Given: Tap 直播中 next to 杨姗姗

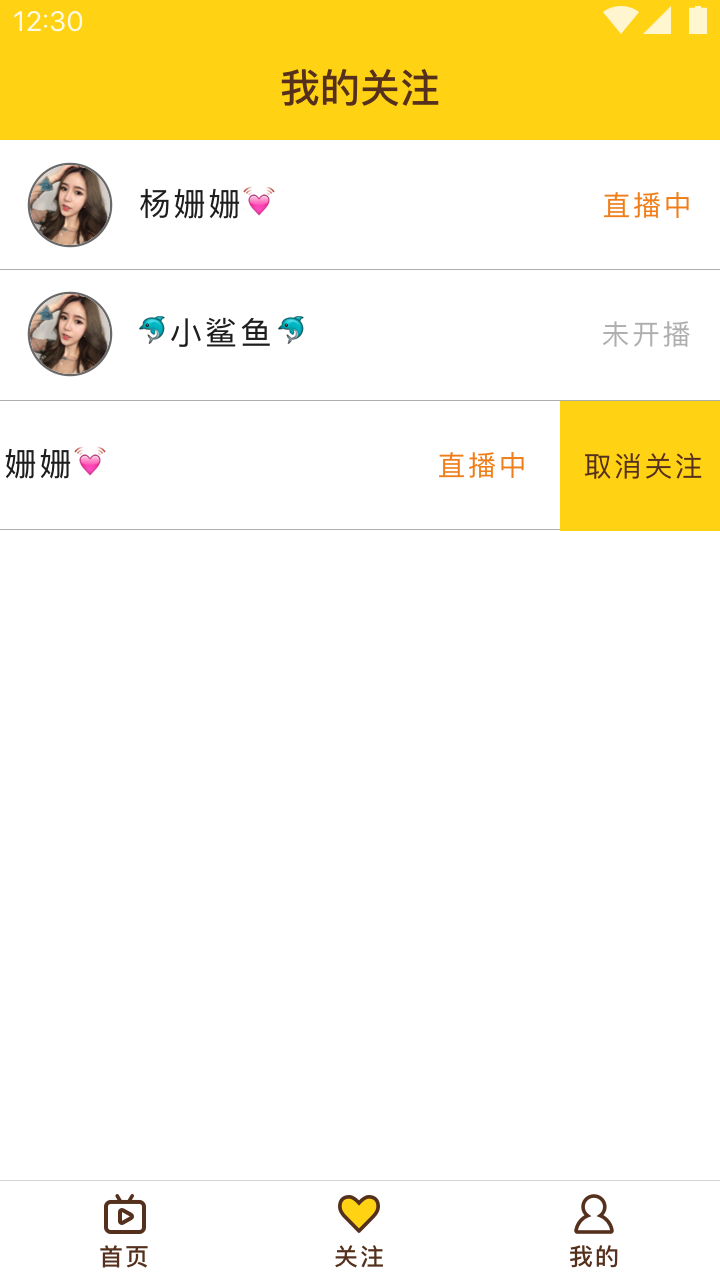Looking at the screenshot, I should (646, 204).
